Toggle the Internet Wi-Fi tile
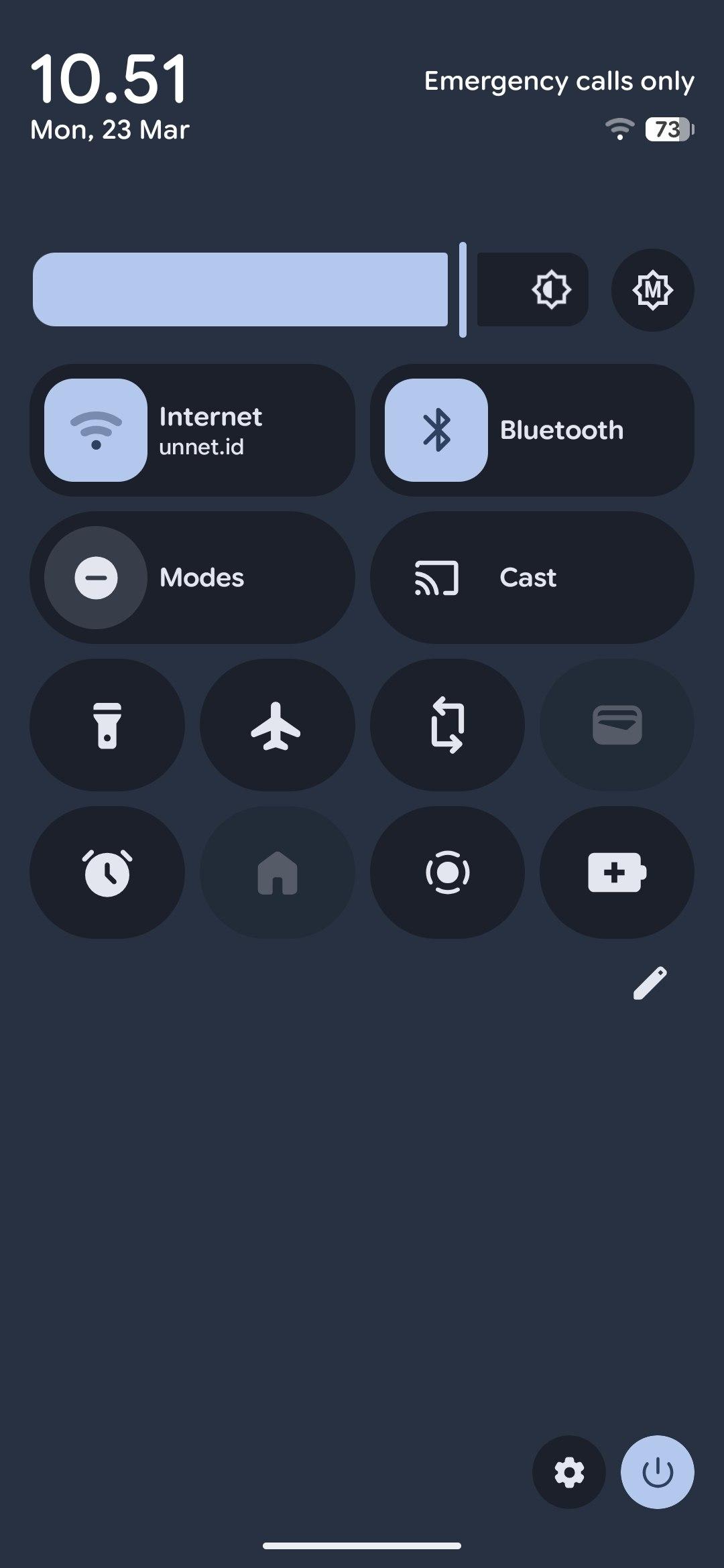Viewport: 724px width, 1568px height. click(x=96, y=430)
